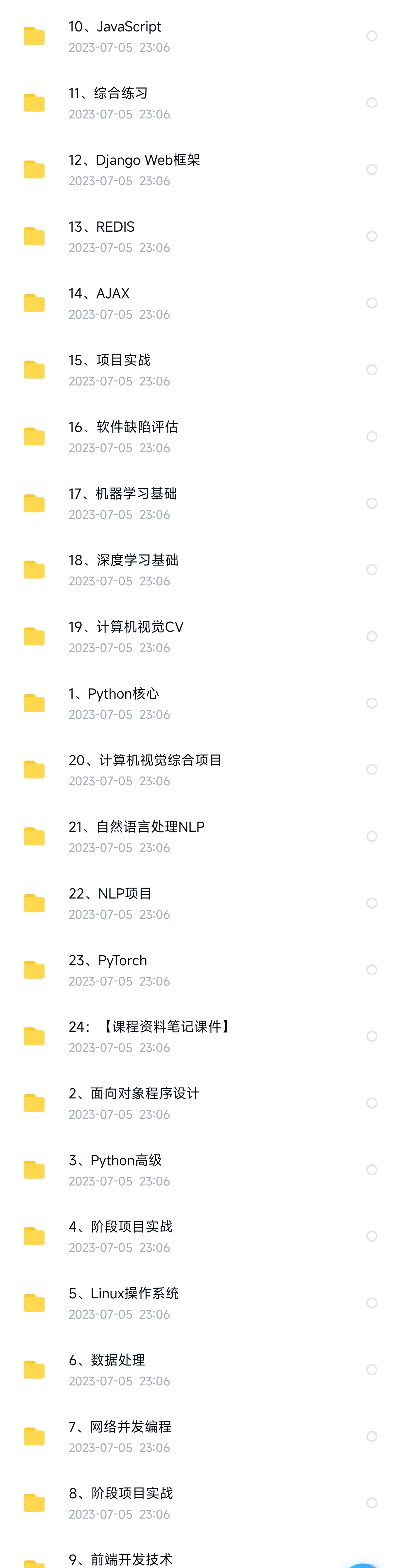The image size is (399, 1568).
Task: Select the 11、综合练习 folder checkbox
Action: coord(372,103)
